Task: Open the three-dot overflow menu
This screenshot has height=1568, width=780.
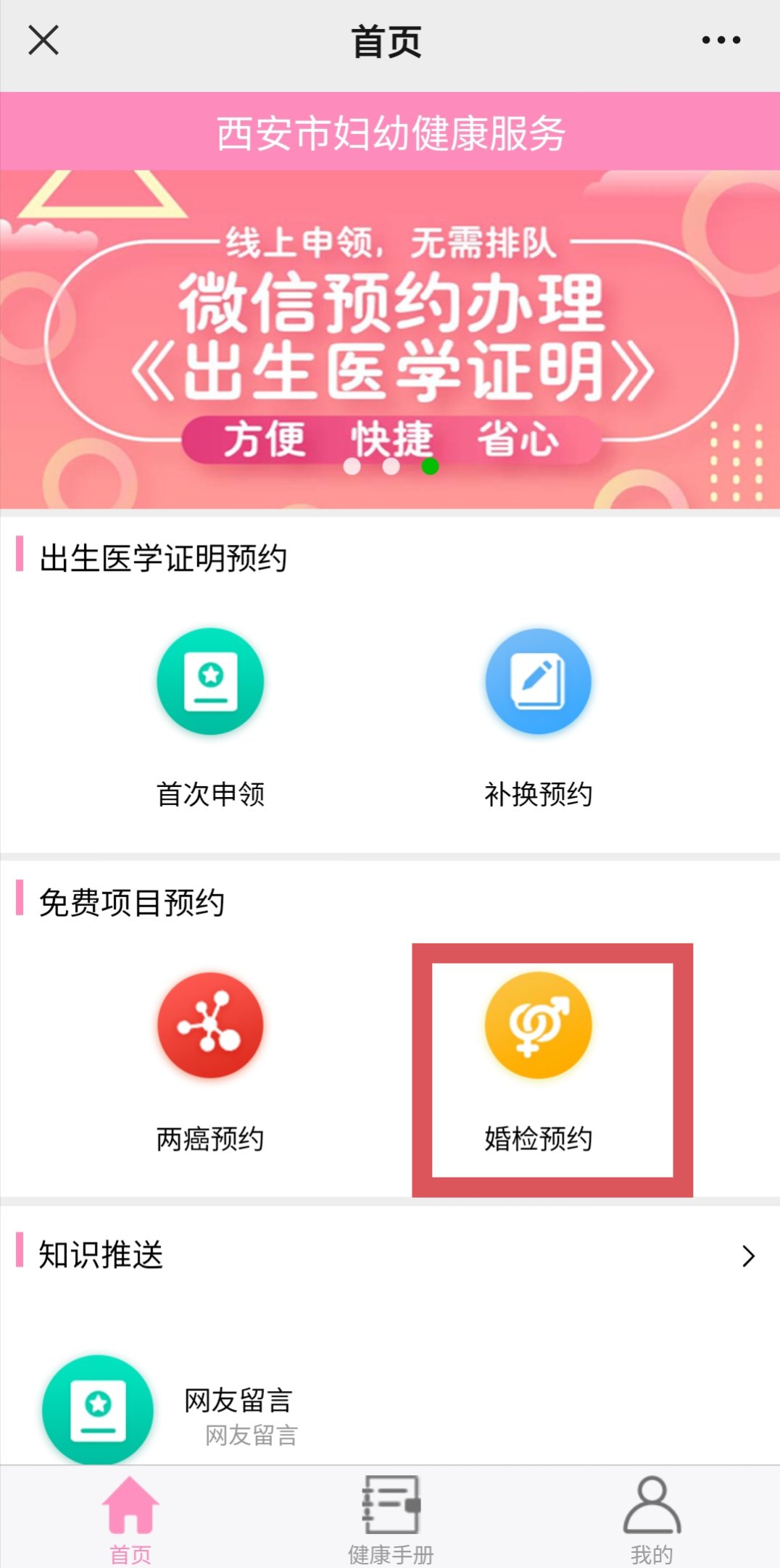Action: pos(721,41)
